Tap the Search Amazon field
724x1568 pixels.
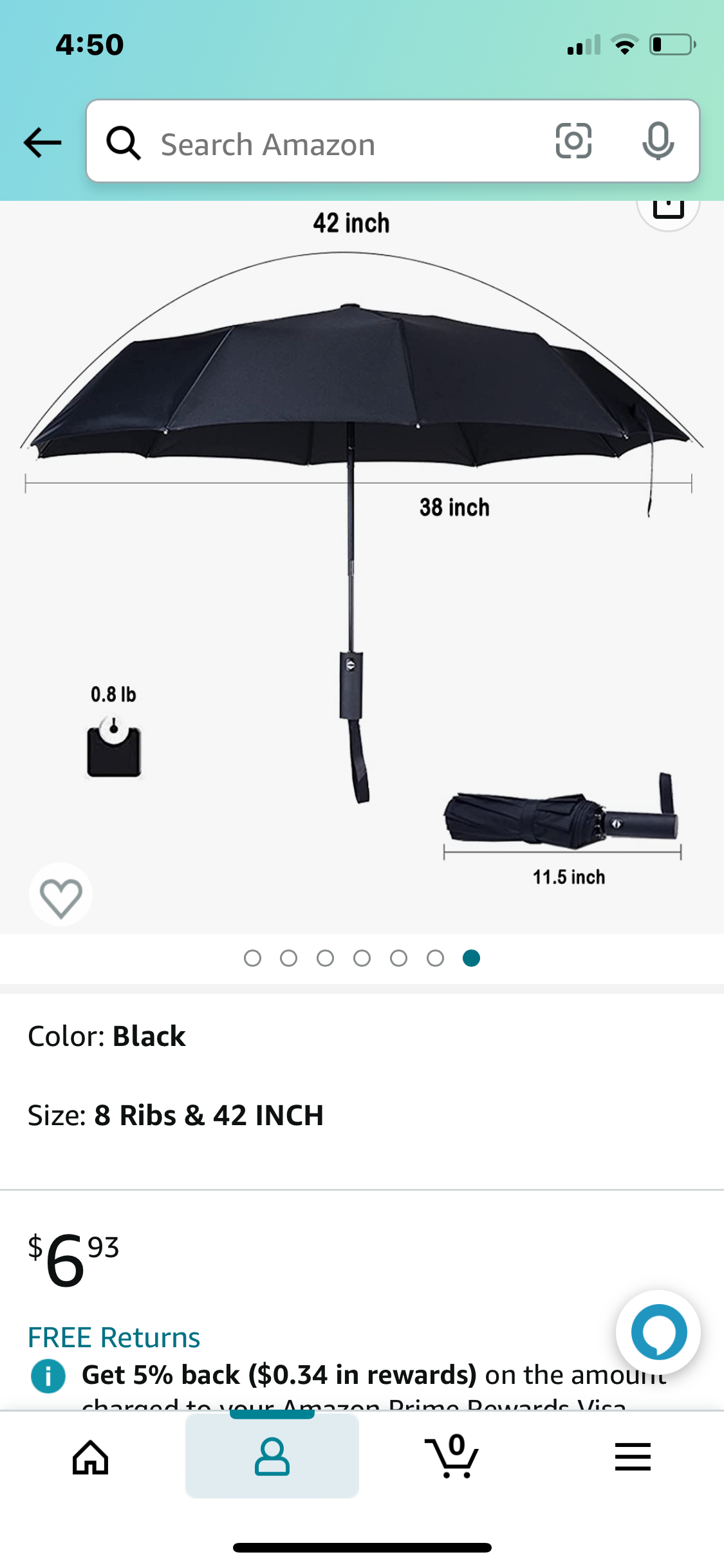[x=322, y=144]
